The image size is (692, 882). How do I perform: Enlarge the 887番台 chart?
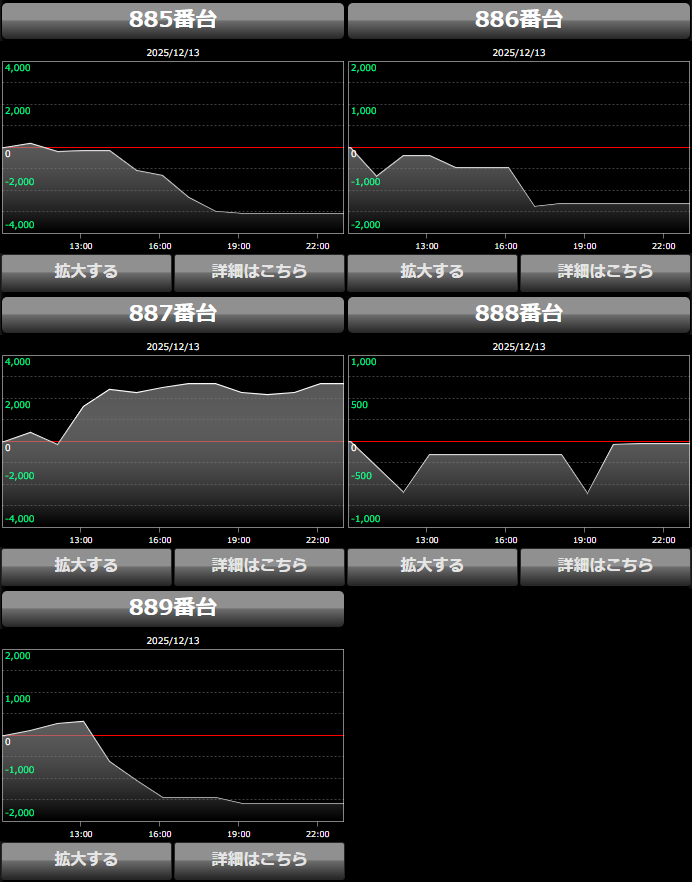click(x=86, y=565)
